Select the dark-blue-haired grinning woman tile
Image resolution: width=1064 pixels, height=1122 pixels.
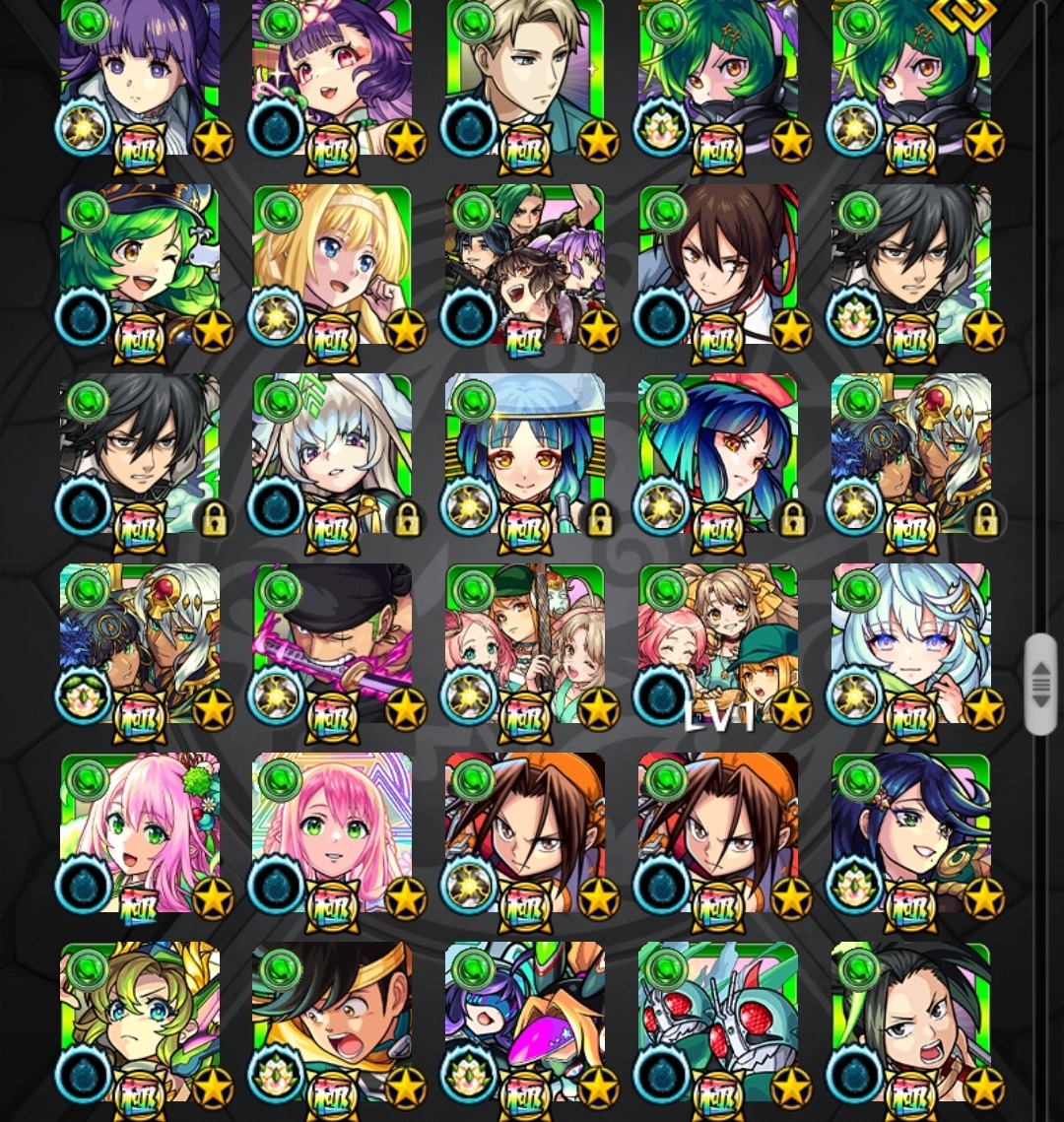[x=911, y=832]
